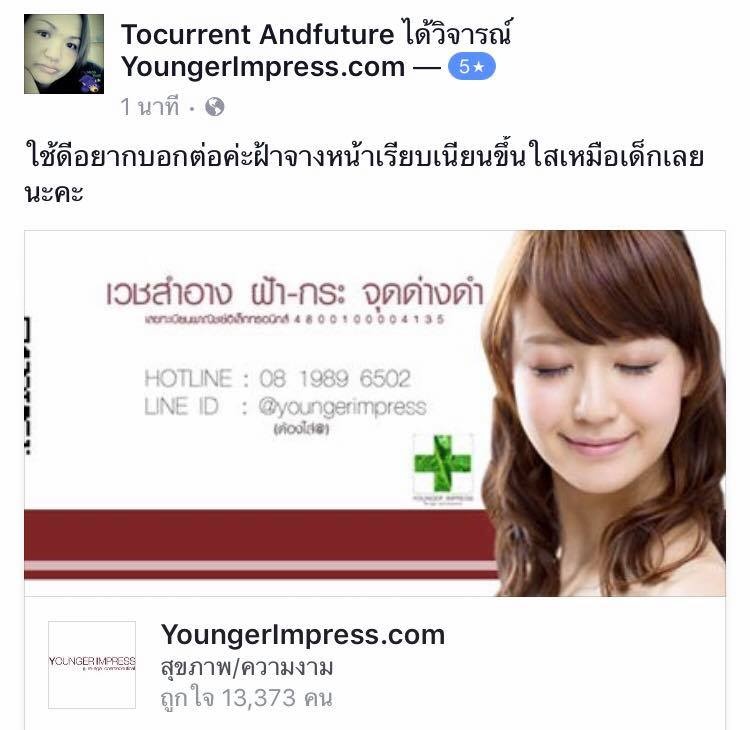Tap the YoungerImpress page logo thumbnail
This screenshot has width=750, height=730.
[x=92, y=664]
